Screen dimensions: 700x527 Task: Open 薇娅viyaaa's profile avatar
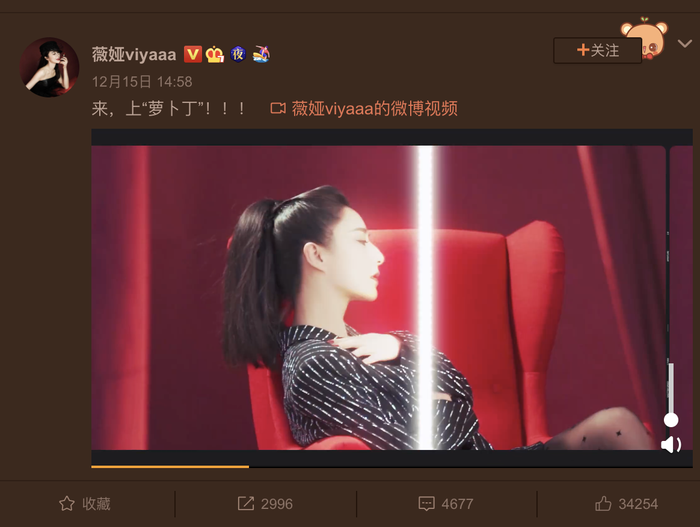(x=50, y=67)
